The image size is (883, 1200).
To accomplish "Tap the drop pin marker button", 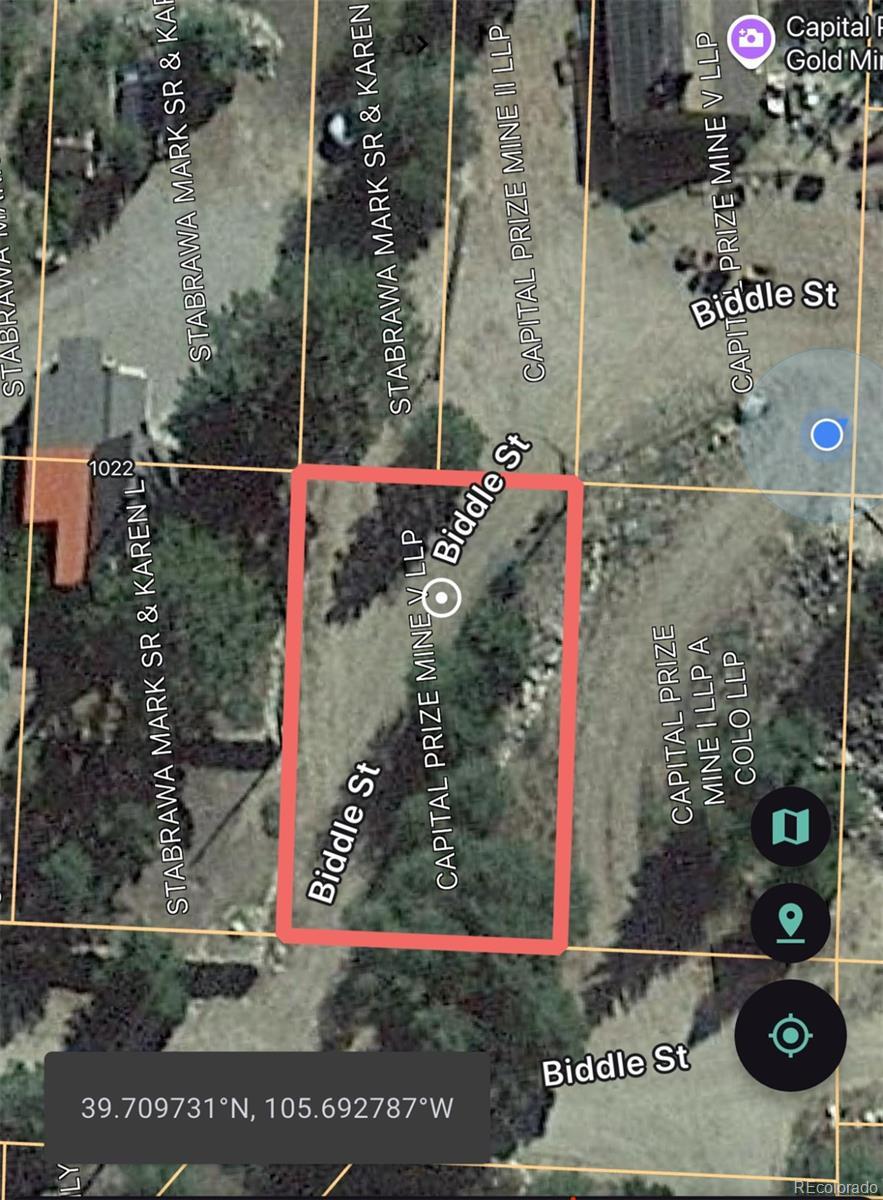I will click(790, 922).
